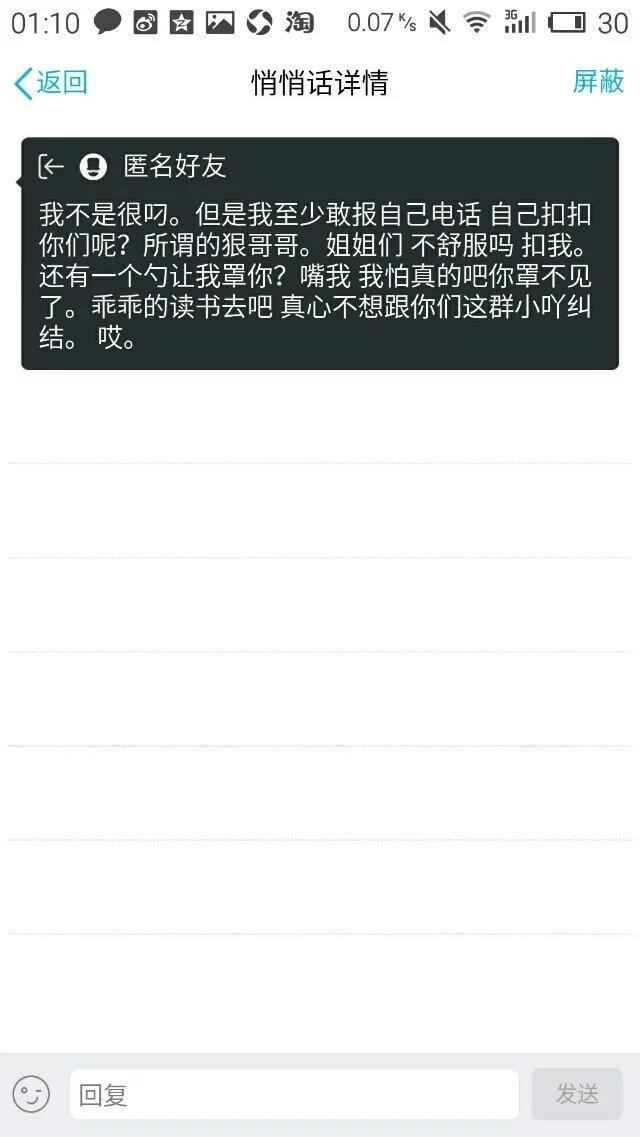Focus the 回复 reply field
This screenshot has height=1137, width=640.
(294, 1094)
